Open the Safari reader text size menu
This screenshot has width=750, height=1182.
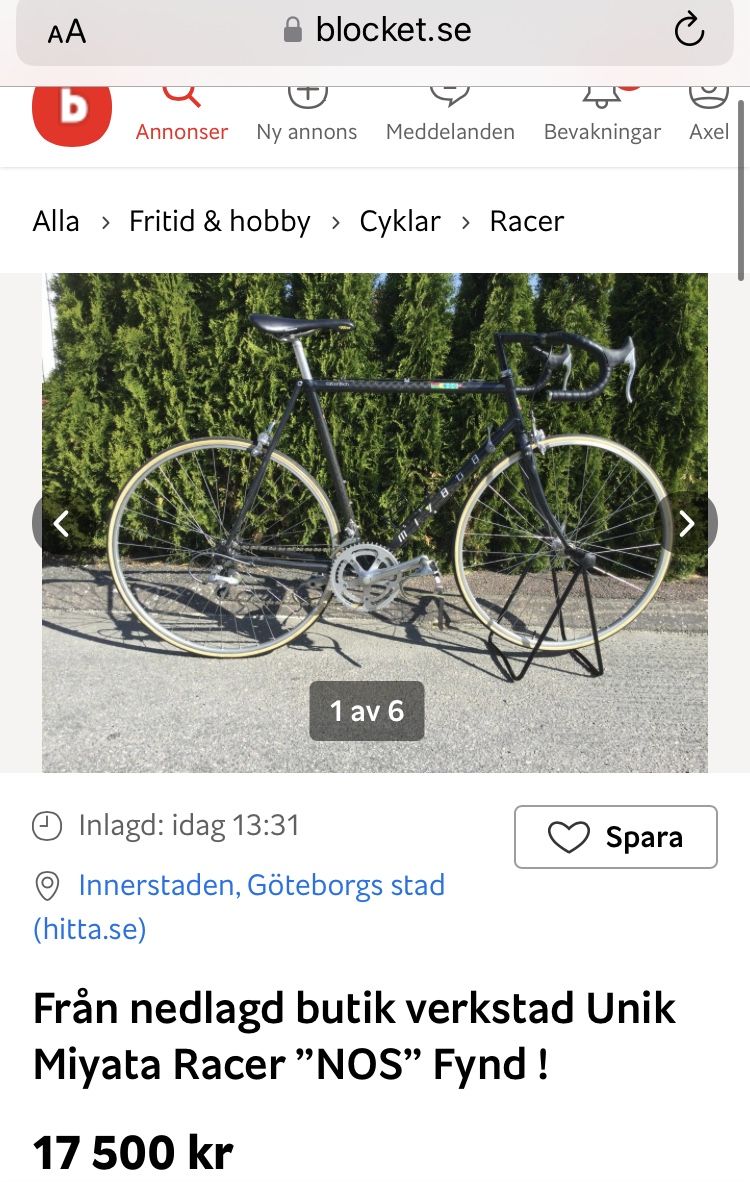point(67,32)
